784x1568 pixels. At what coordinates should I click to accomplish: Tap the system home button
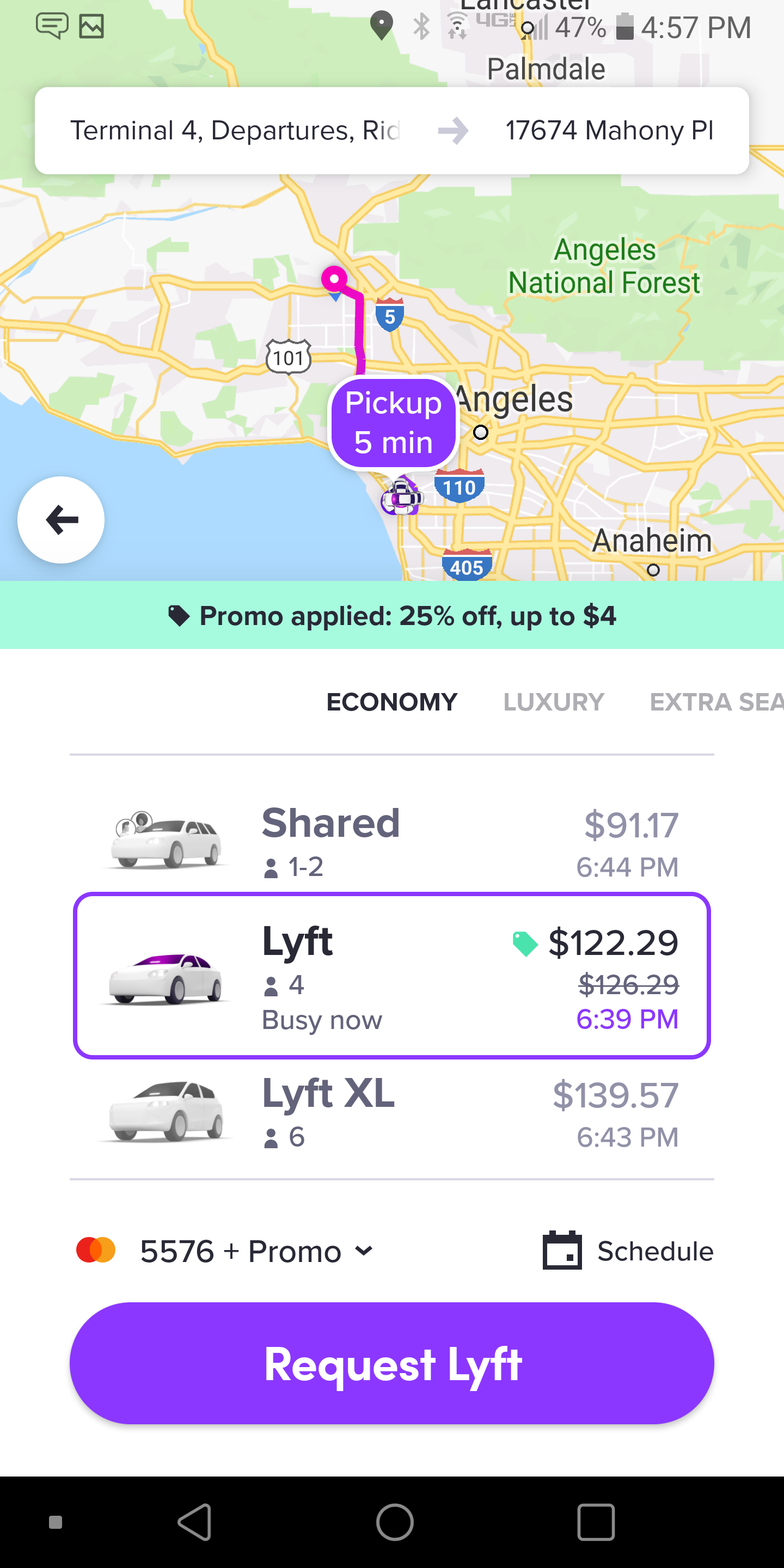[x=394, y=1522]
